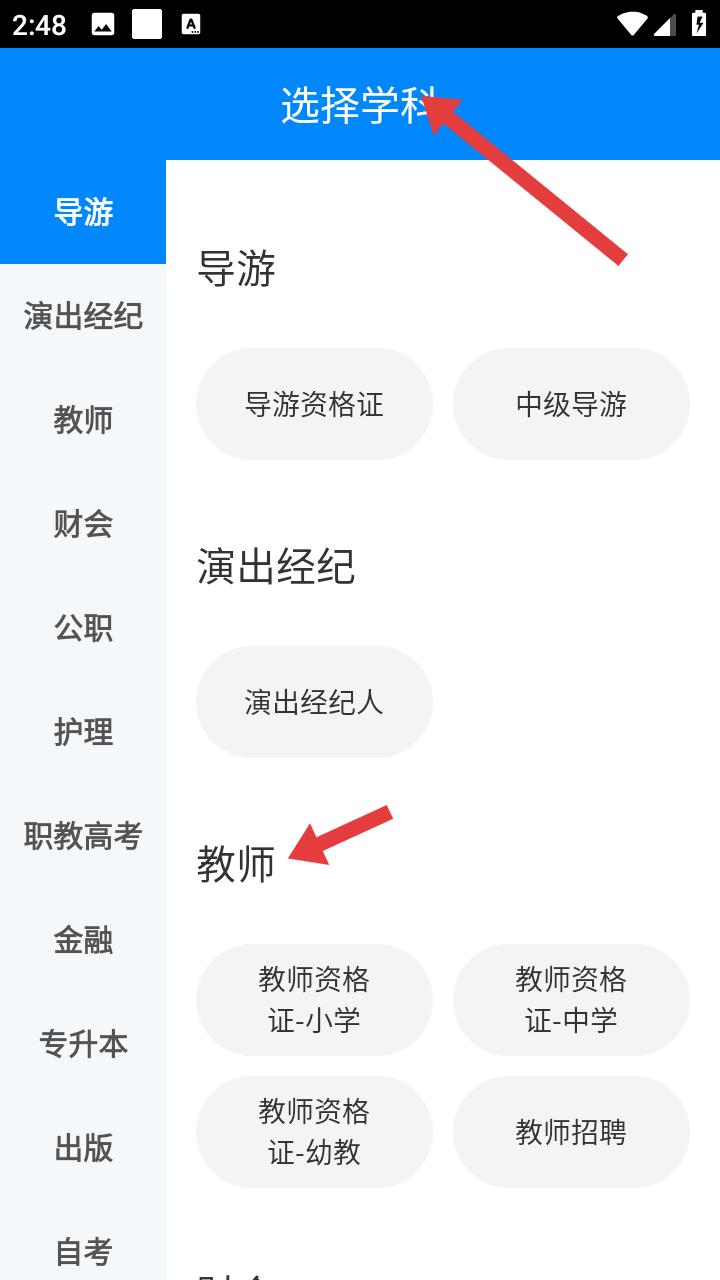Select the 自考 sidebar category
Screen dimensions: 720x1280
83,1250
